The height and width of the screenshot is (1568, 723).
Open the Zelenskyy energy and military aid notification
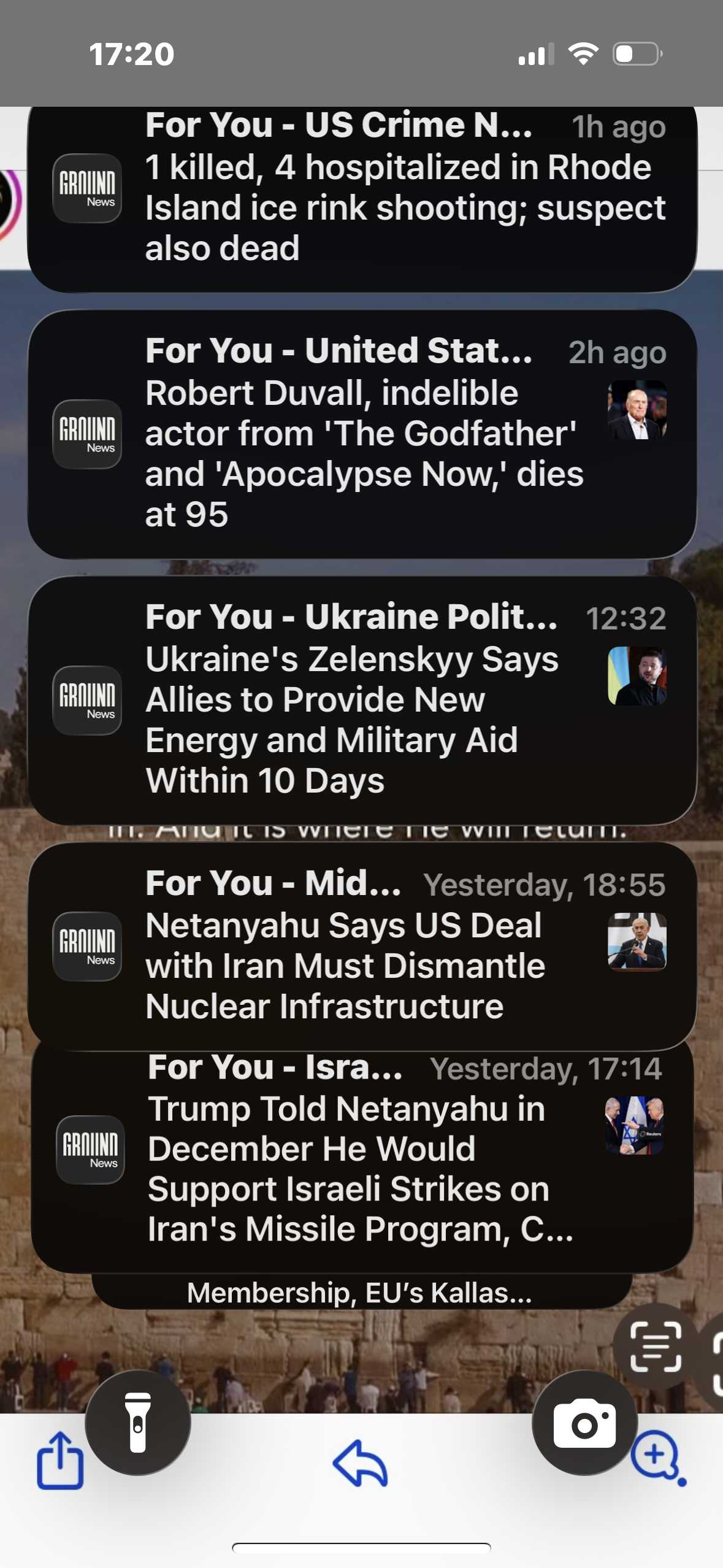click(362, 701)
